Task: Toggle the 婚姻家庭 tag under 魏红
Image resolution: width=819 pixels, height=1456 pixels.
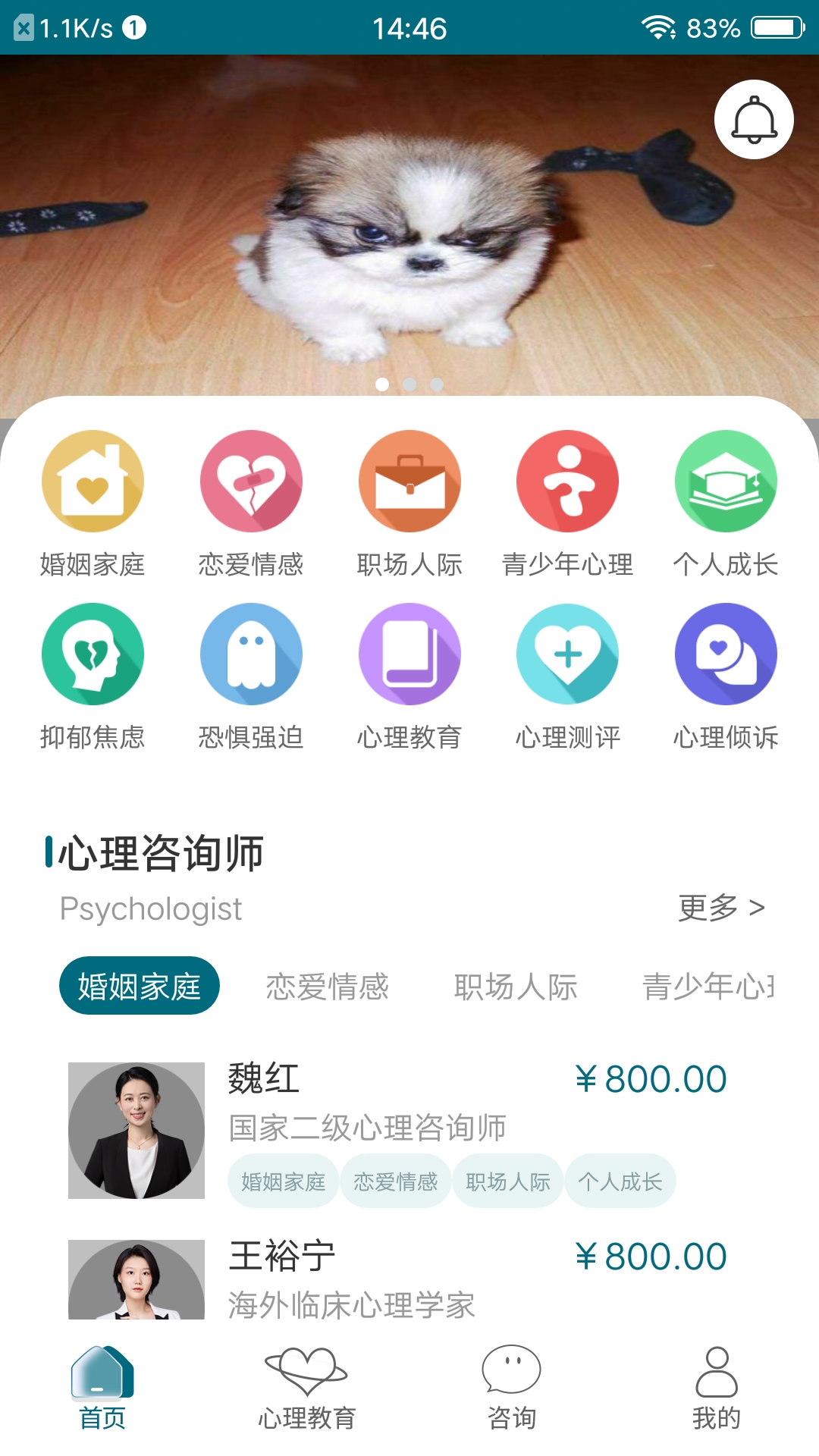Action: (284, 1180)
